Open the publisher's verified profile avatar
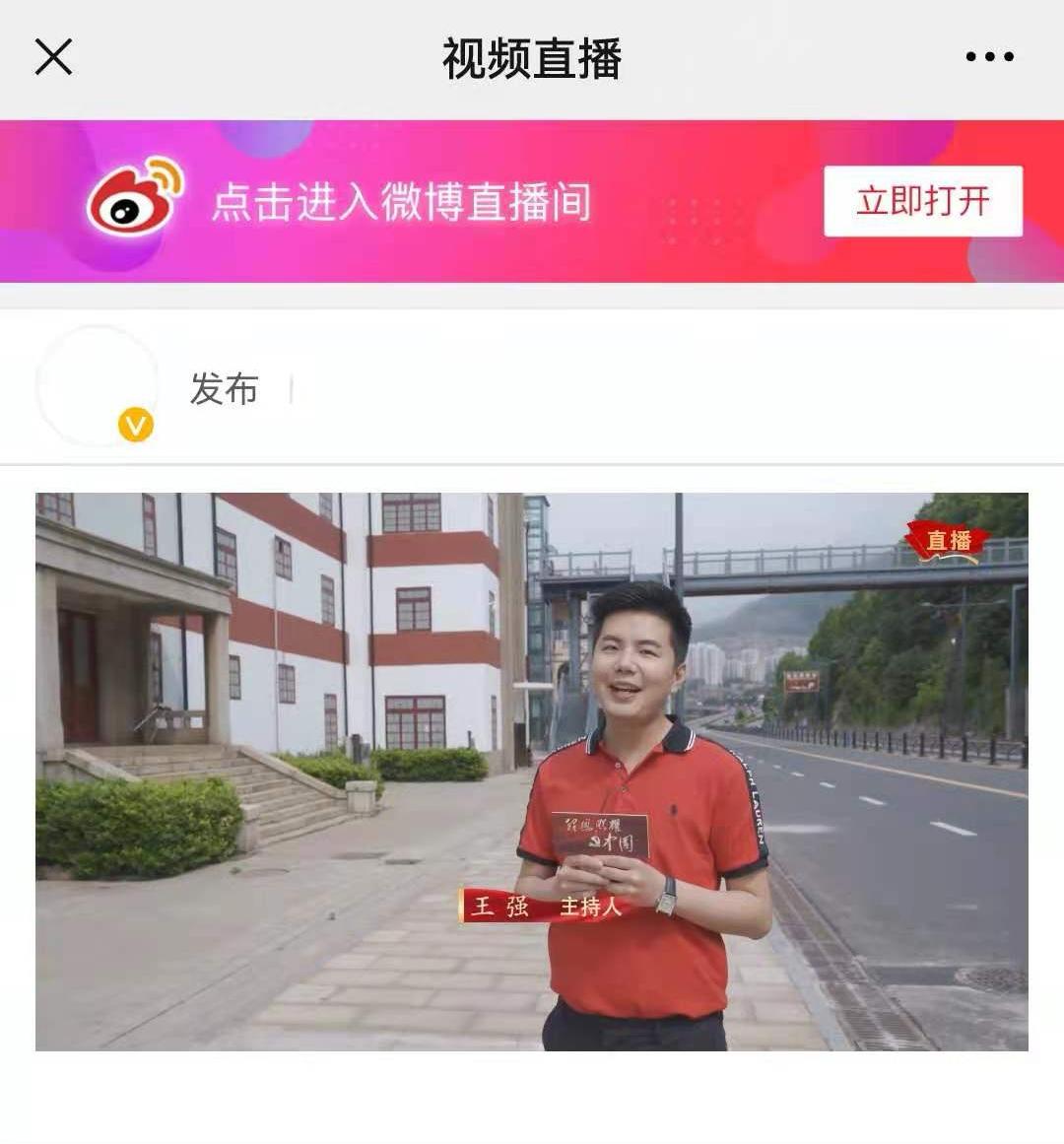The width and height of the screenshot is (1064, 1144). [97, 385]
